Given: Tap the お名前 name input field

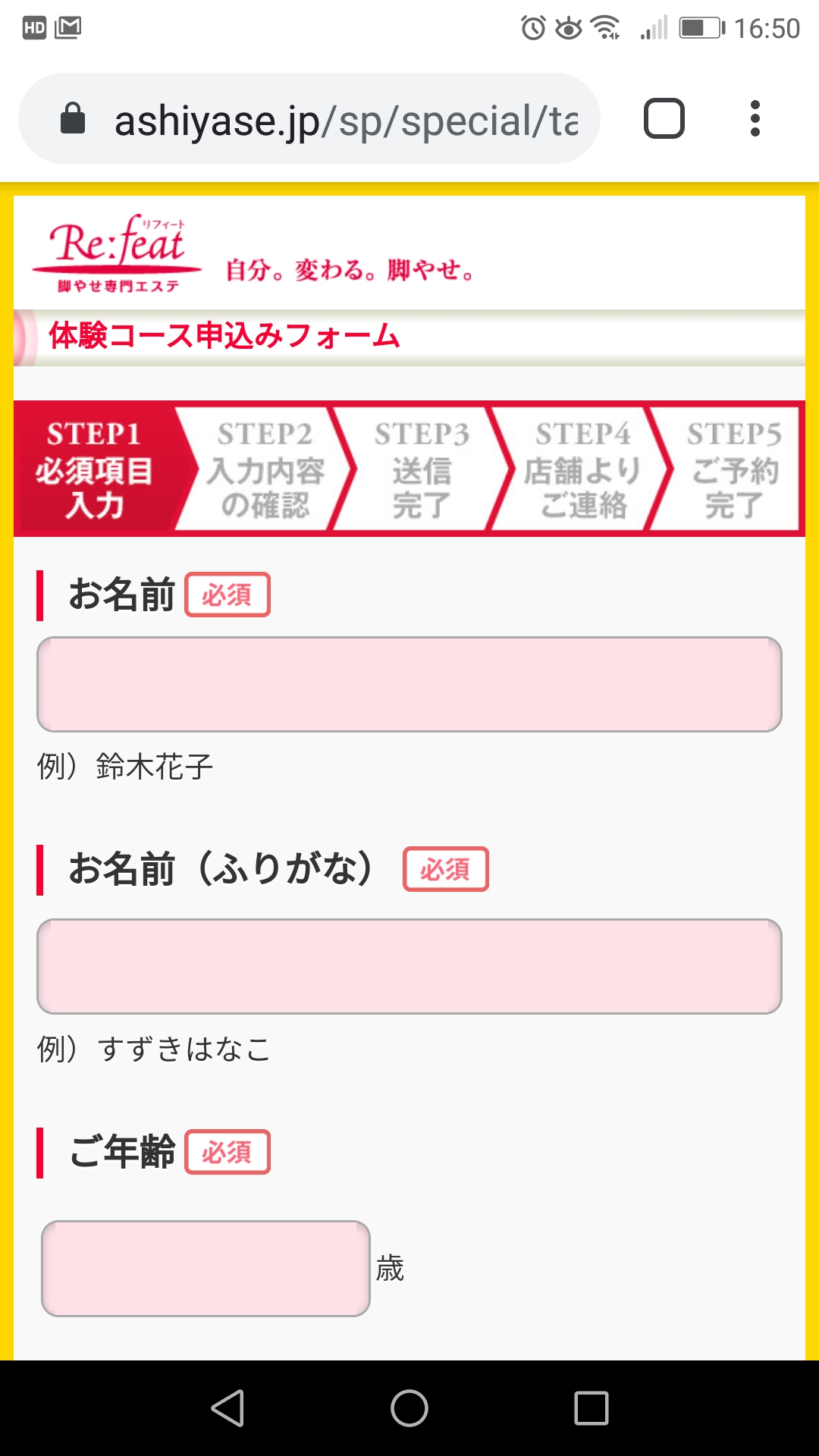Looking at the screenshot, I should (x=409, y=684).
